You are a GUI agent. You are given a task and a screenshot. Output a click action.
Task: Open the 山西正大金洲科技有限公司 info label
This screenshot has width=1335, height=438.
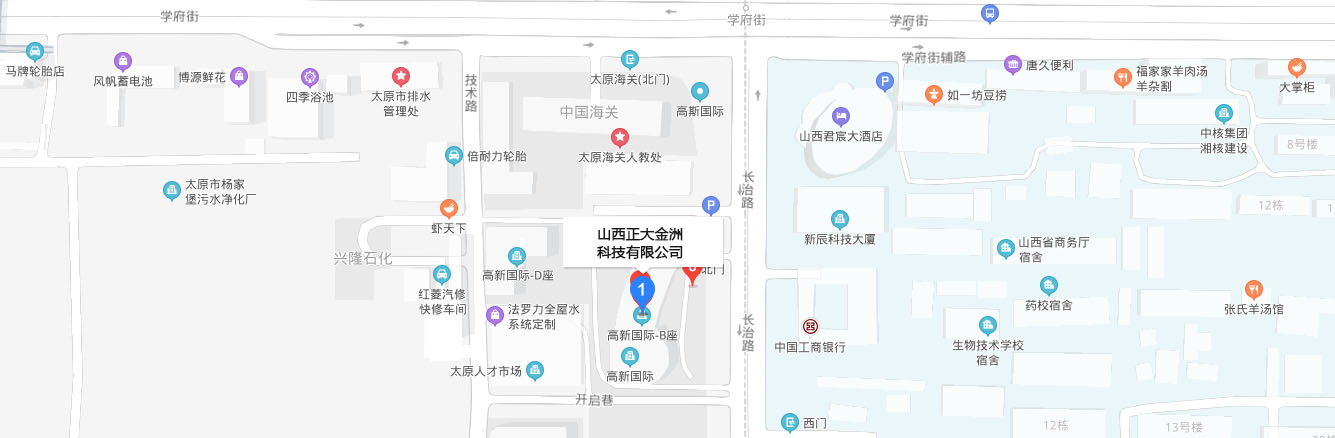pyautogui.click(x=640, y=243)
